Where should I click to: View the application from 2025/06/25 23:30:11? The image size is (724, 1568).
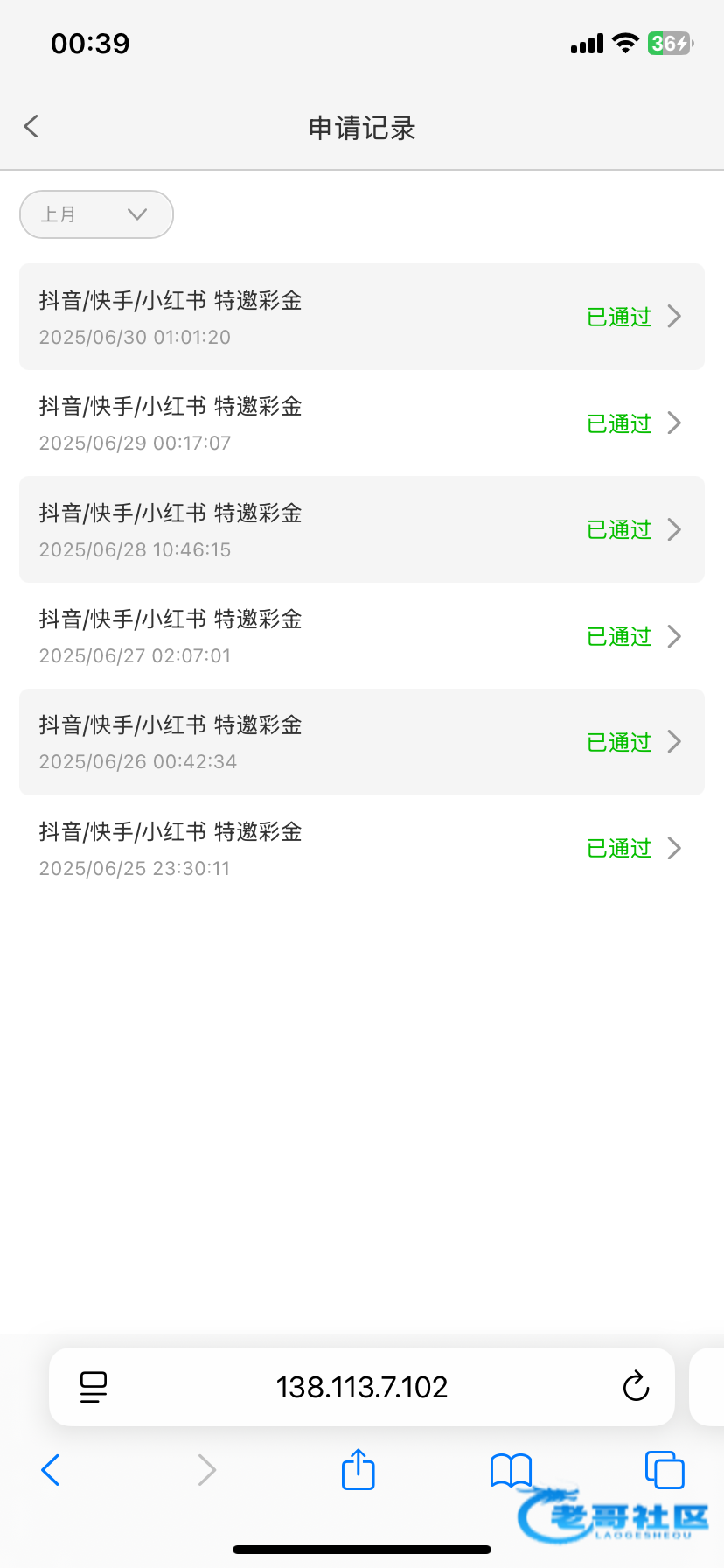(362, 849)
